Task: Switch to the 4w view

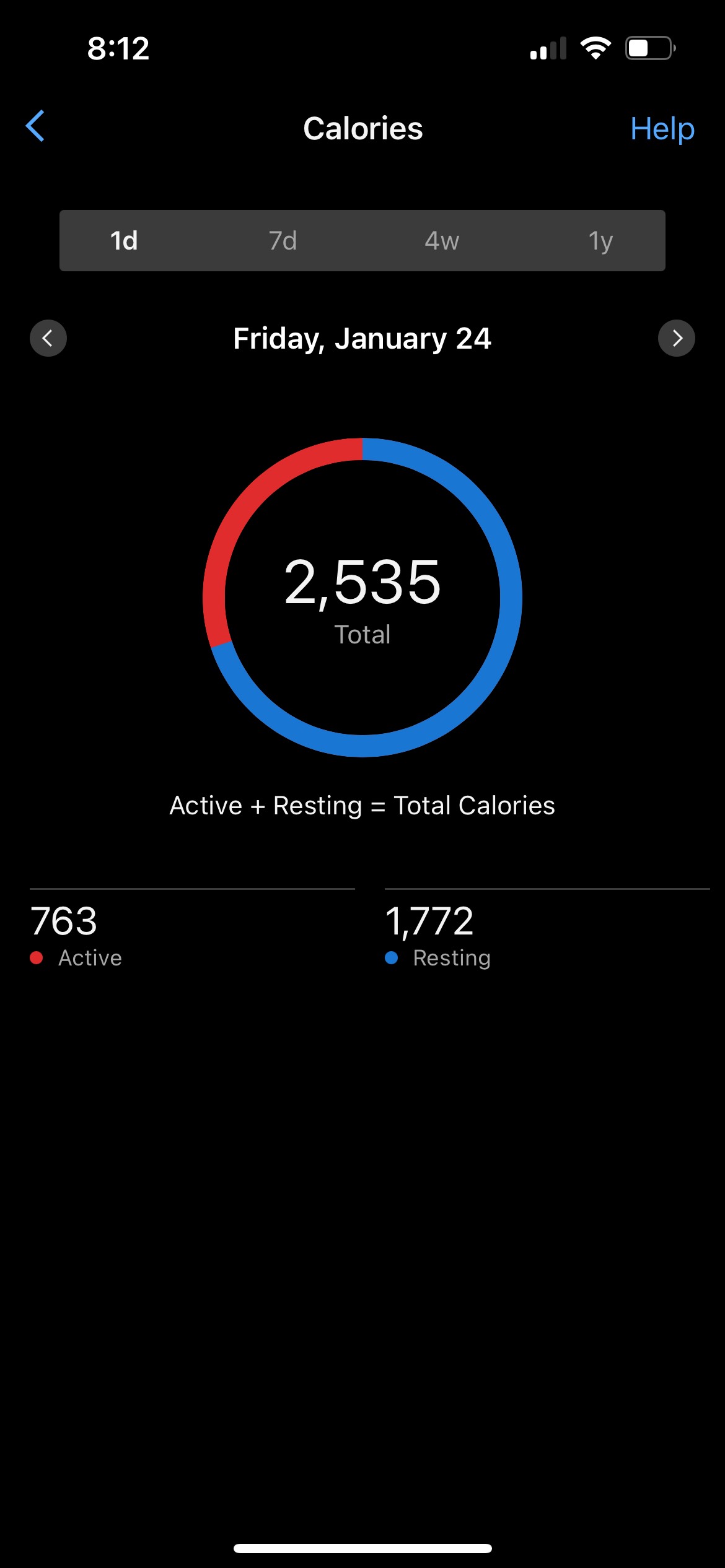Action: tap(441, 241)
